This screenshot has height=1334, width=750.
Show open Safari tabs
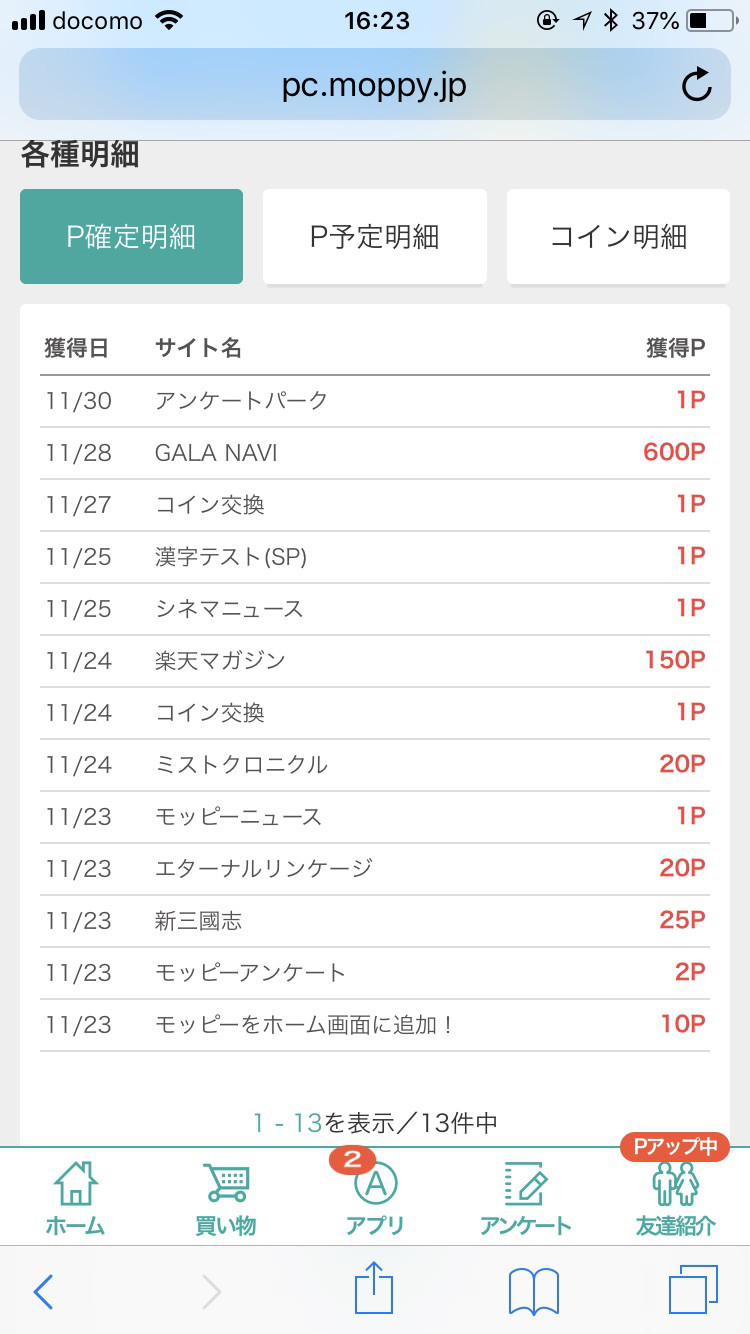click(x=693, y=1291)
